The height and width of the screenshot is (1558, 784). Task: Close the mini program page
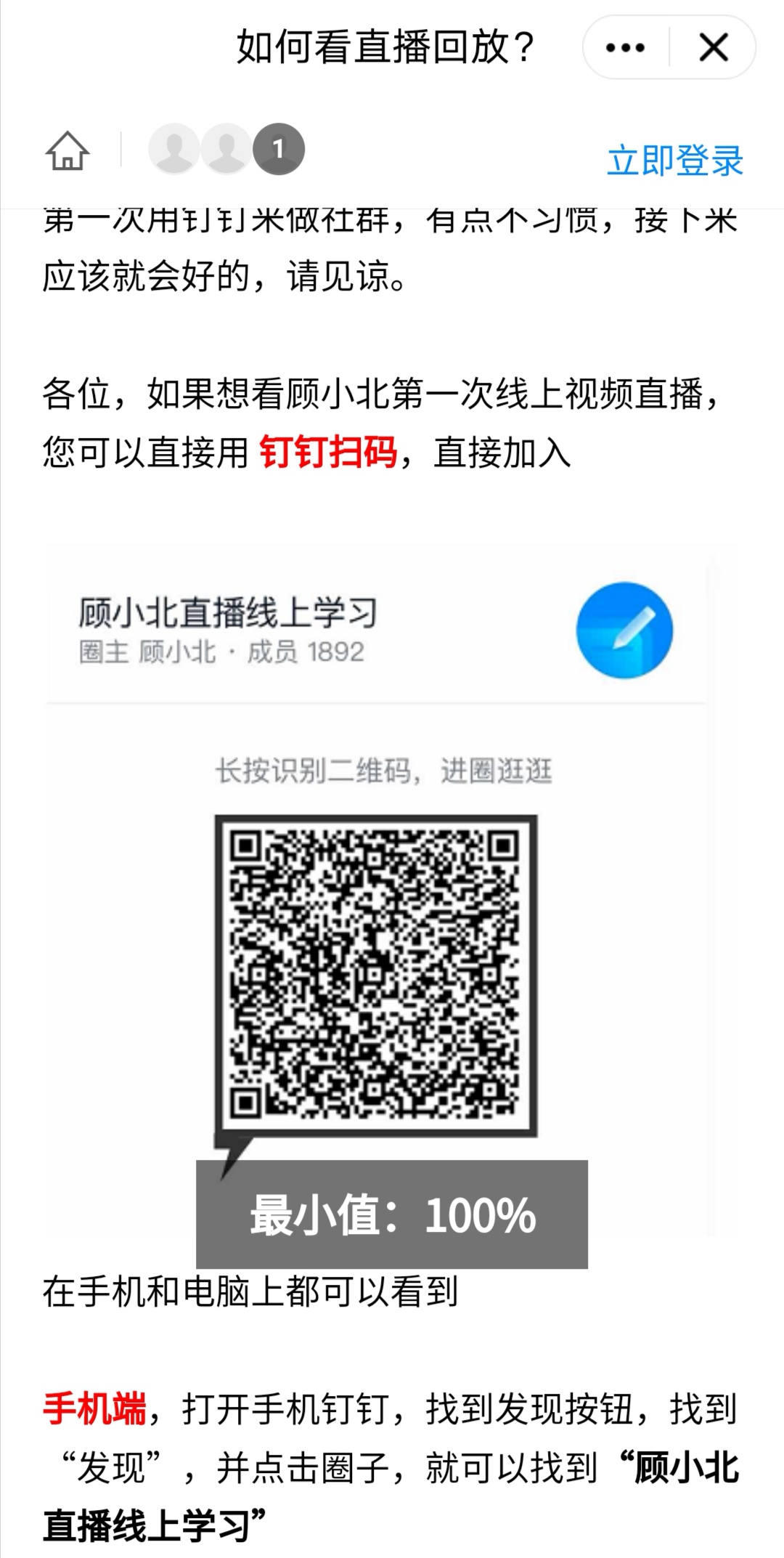(713, 48)
